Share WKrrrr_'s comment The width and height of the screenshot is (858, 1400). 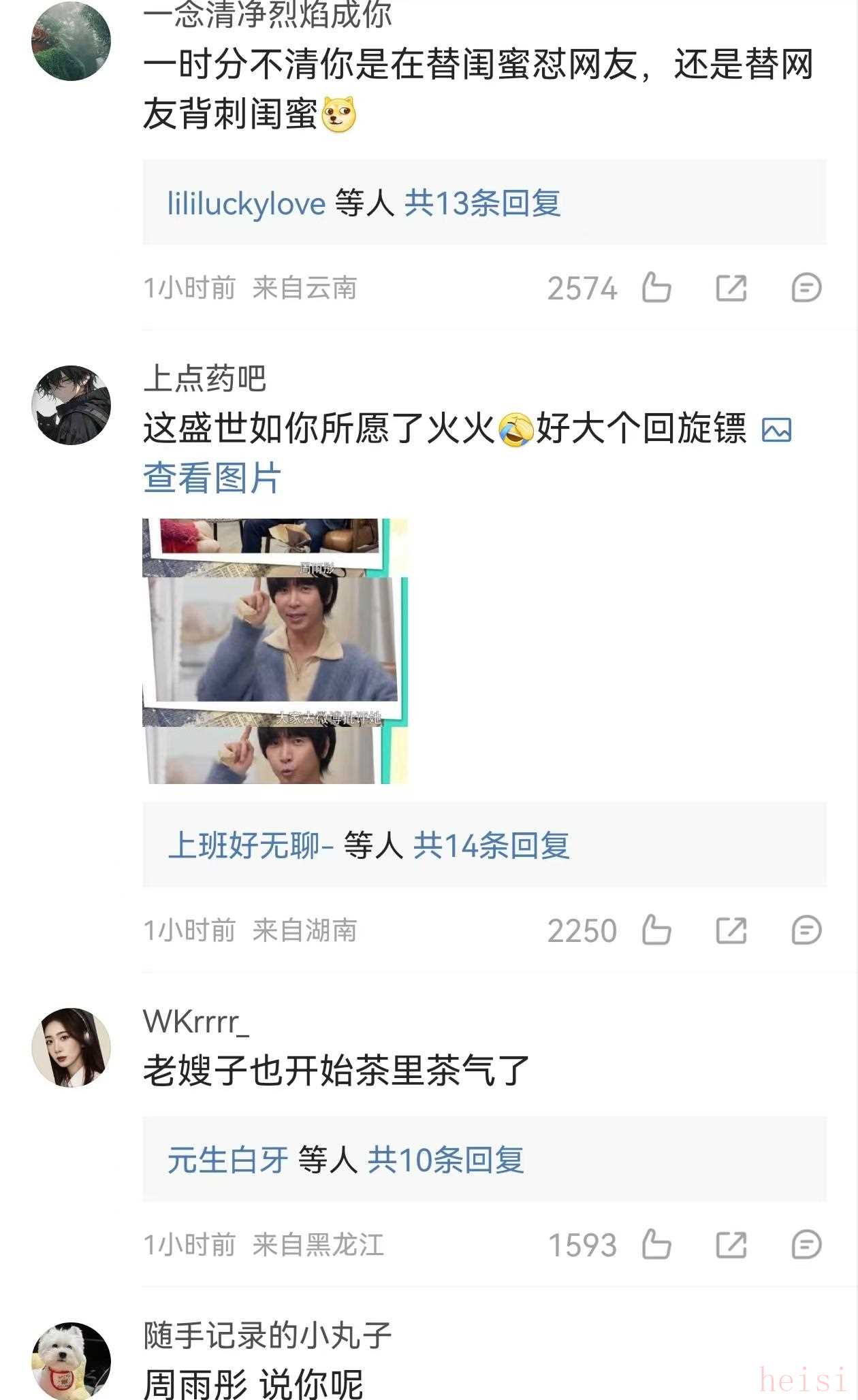[731, 1245]
